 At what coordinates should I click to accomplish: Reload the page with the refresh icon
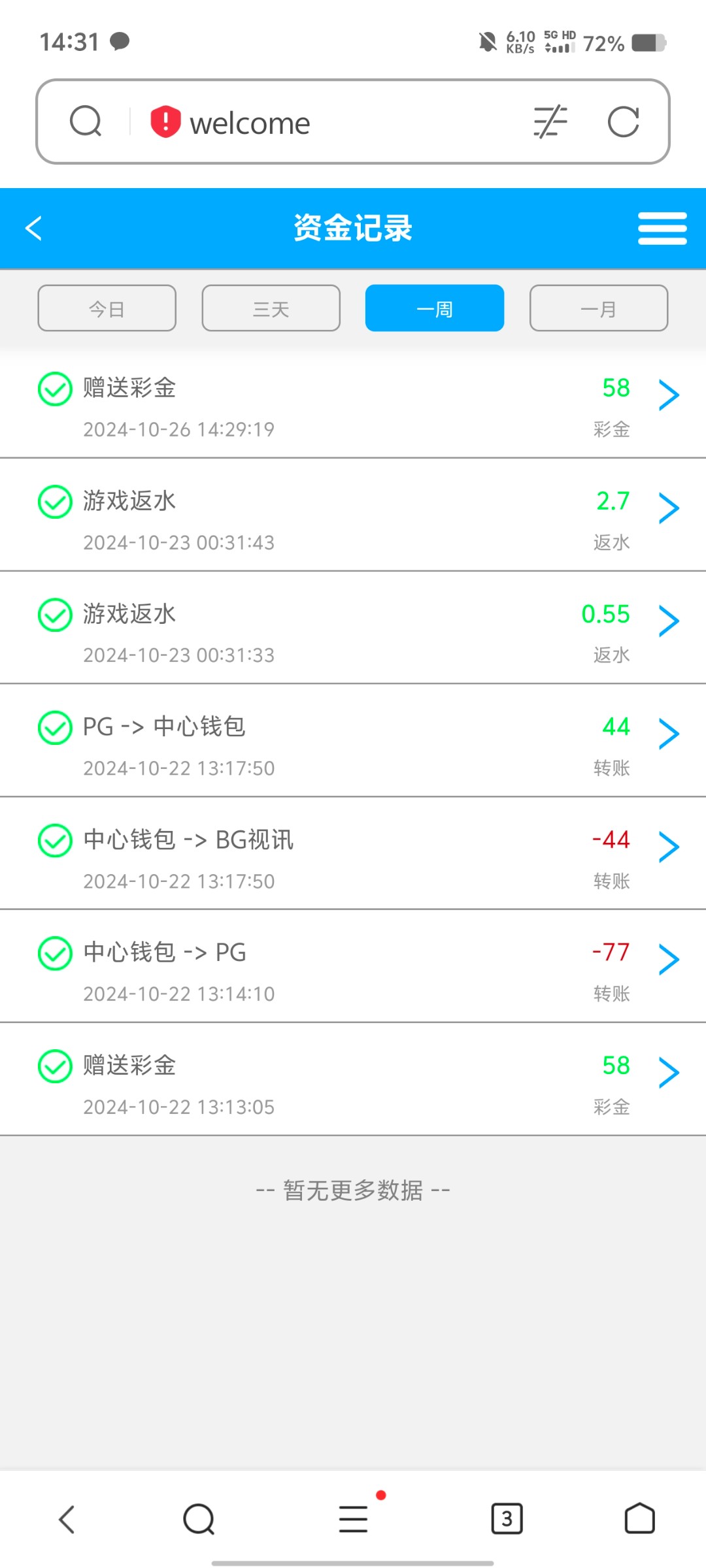coord(623,122)
